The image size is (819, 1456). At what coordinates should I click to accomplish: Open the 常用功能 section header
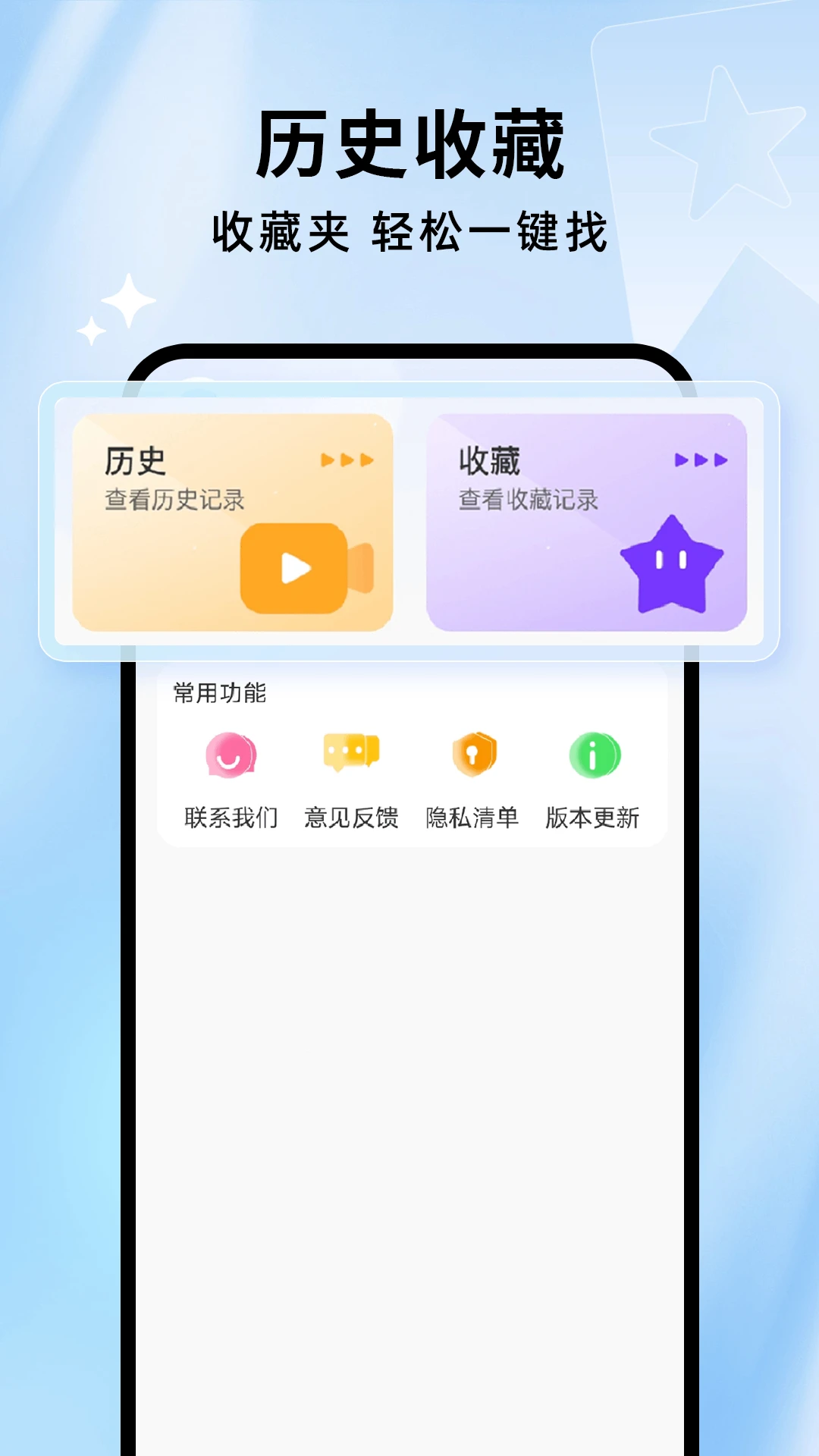[x=219, y=692]
